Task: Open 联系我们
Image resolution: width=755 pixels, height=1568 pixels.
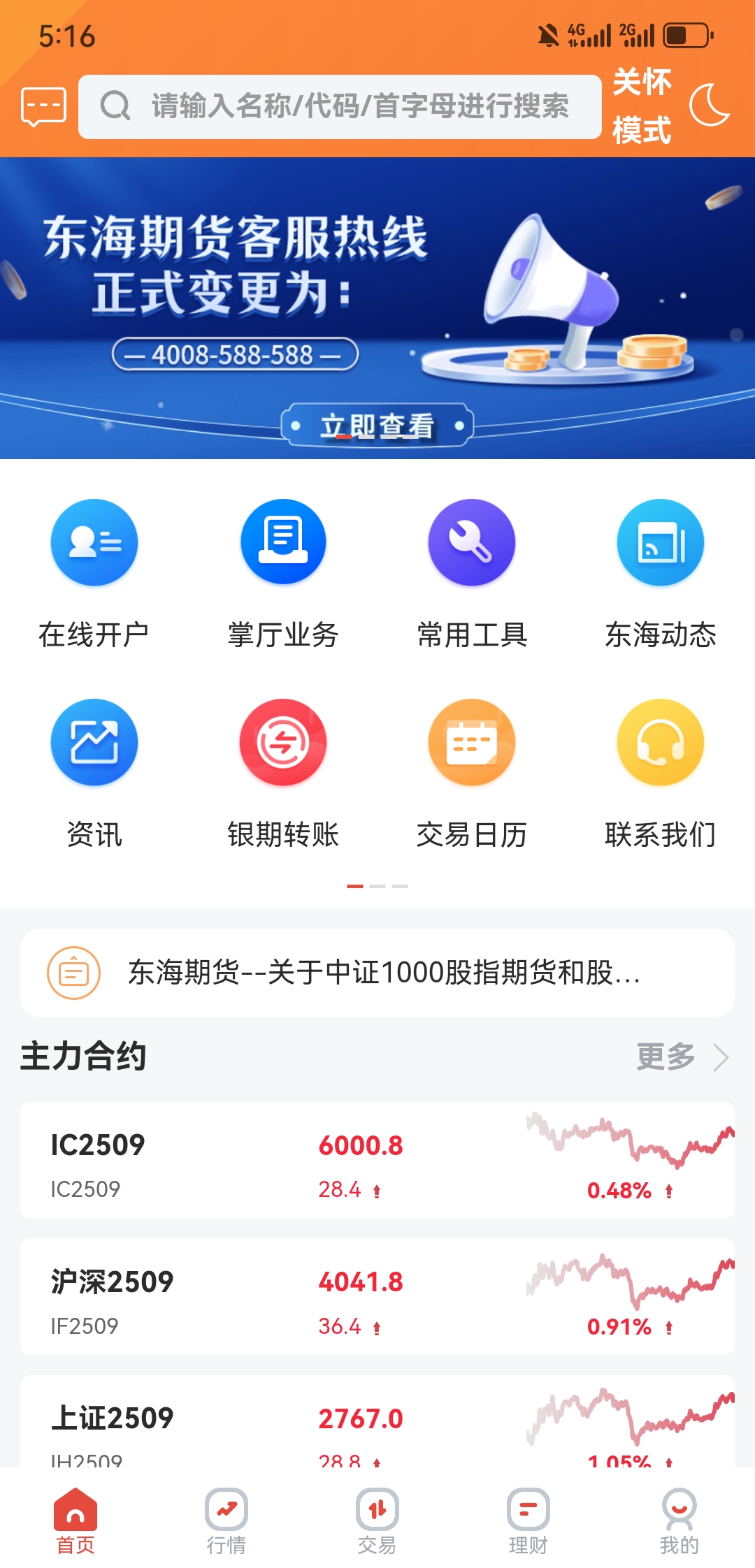Action: 661,774
